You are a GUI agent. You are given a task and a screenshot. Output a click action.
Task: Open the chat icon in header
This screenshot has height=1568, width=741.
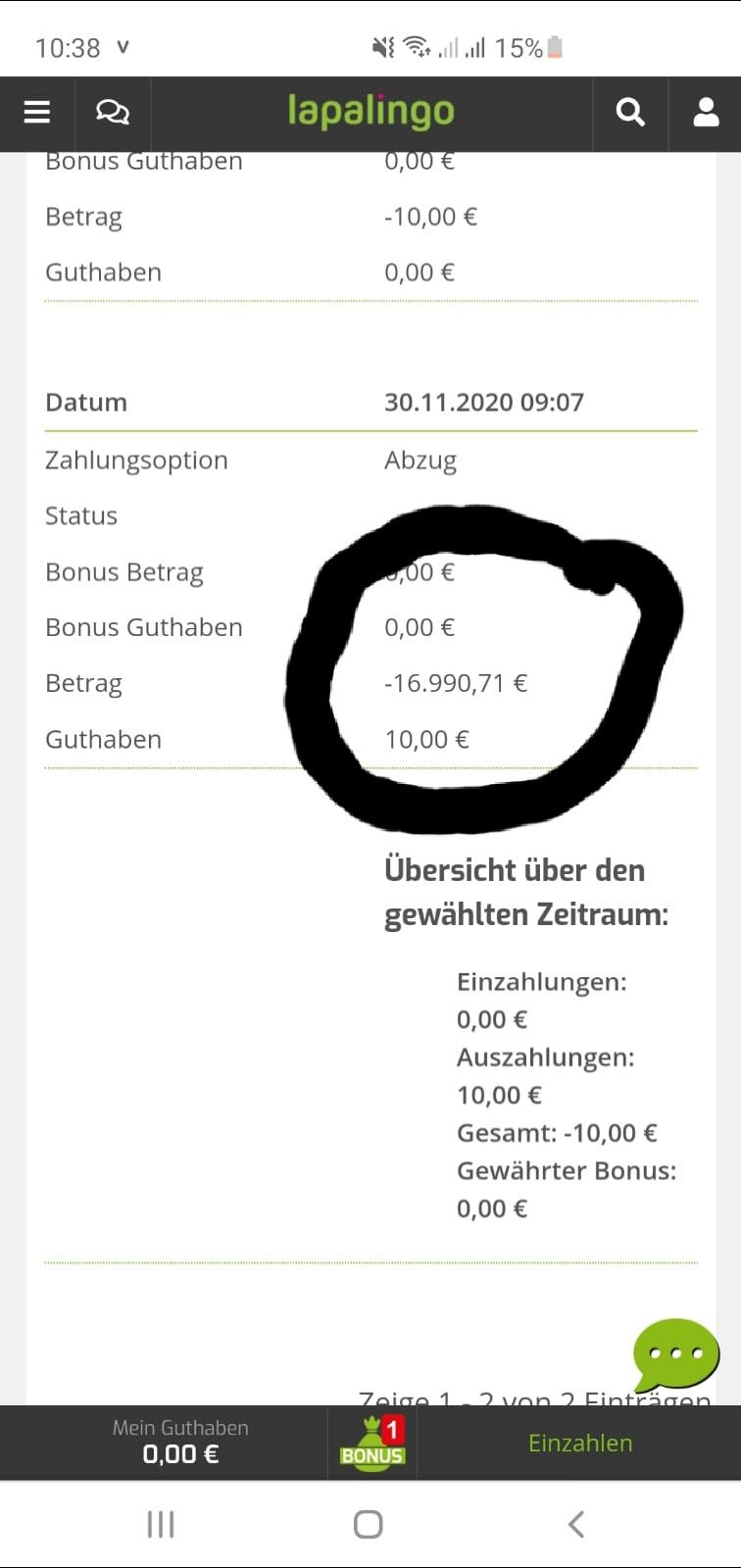pyautogui.click(x=112, y=113)
